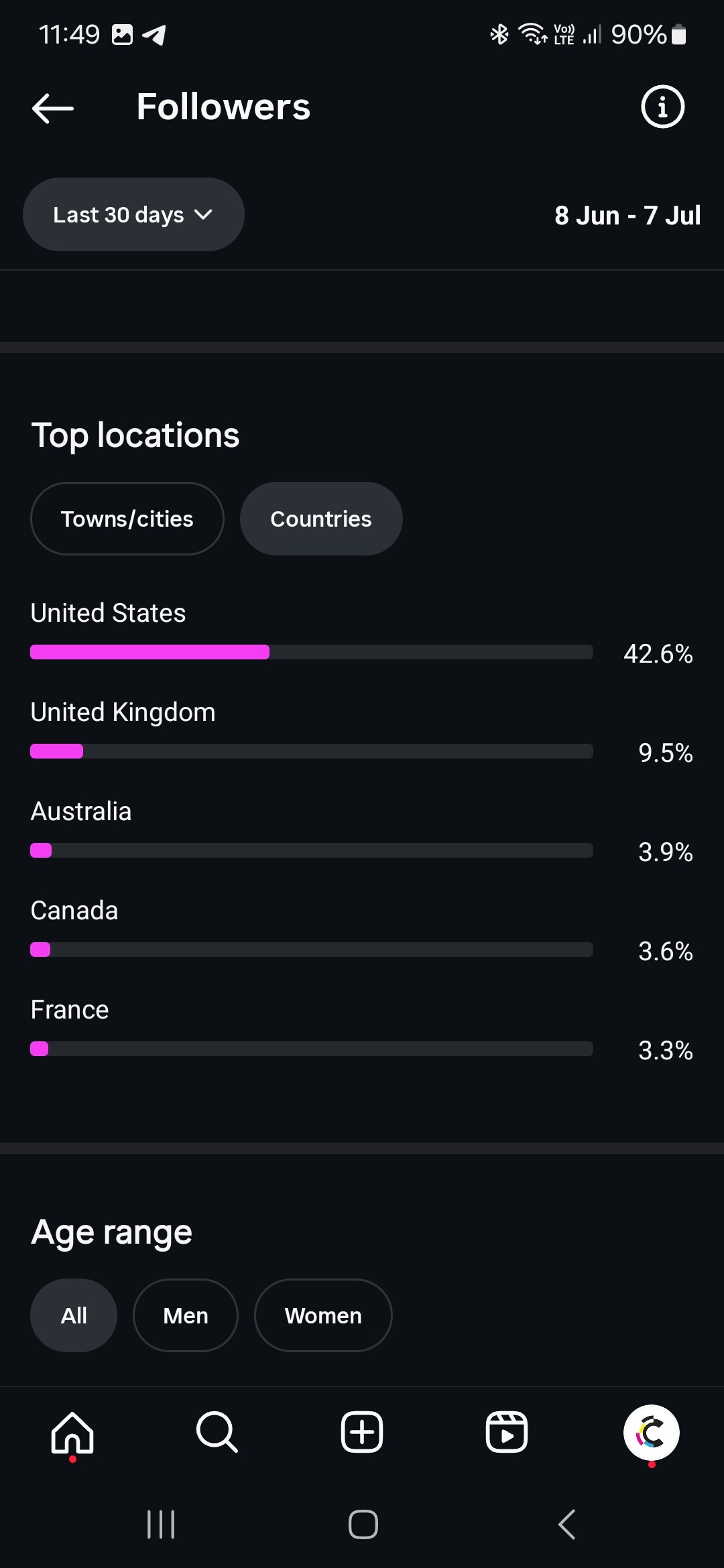Image resolution: width=724 pixels, height=1568 pixels.
Task: Tap the system back button
Action: tap(567, 1524)
